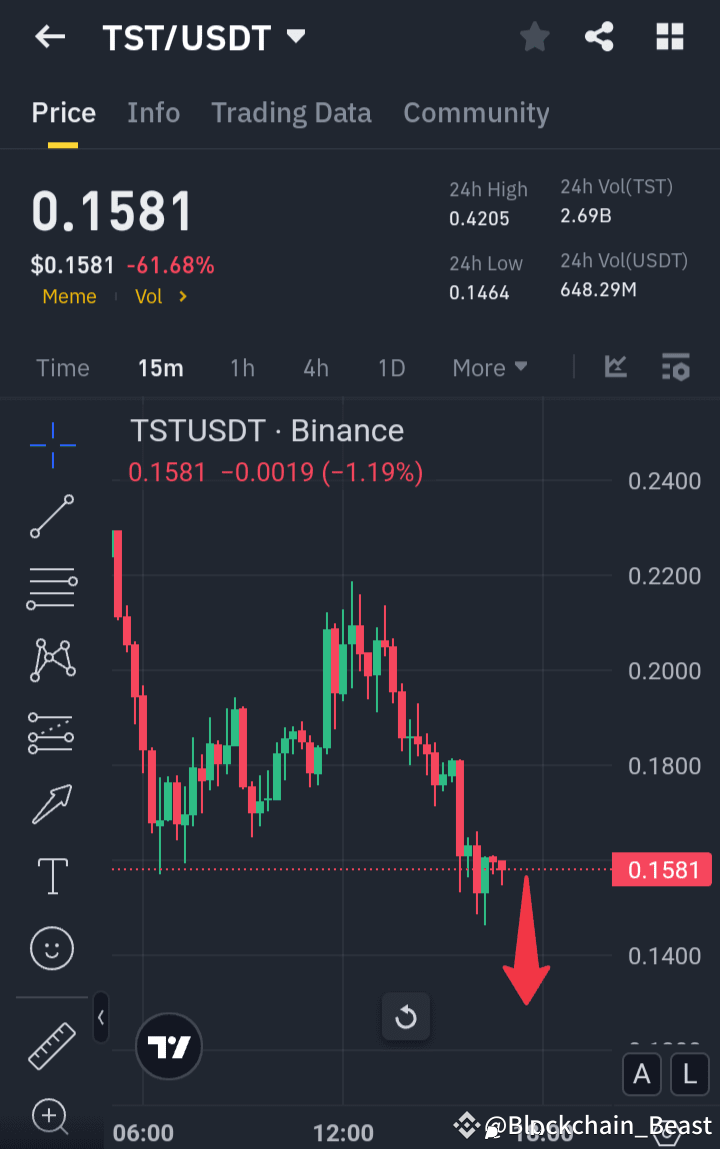Open the horizontal lines drawing tool
The height and width of the screenshot is (1149, 720).
51,588
